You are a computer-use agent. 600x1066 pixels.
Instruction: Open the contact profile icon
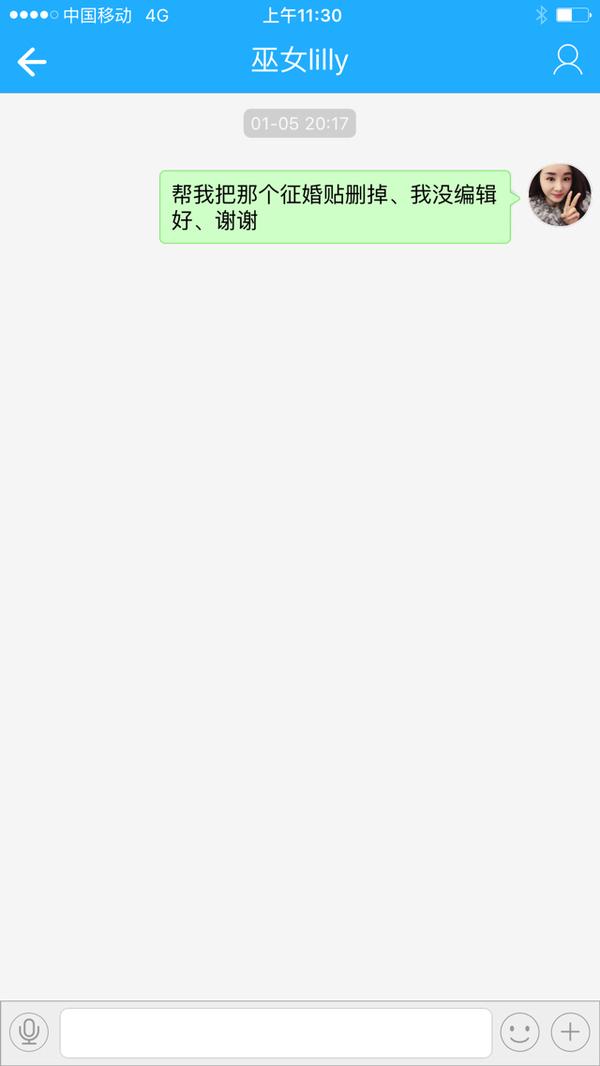(567, 61)
